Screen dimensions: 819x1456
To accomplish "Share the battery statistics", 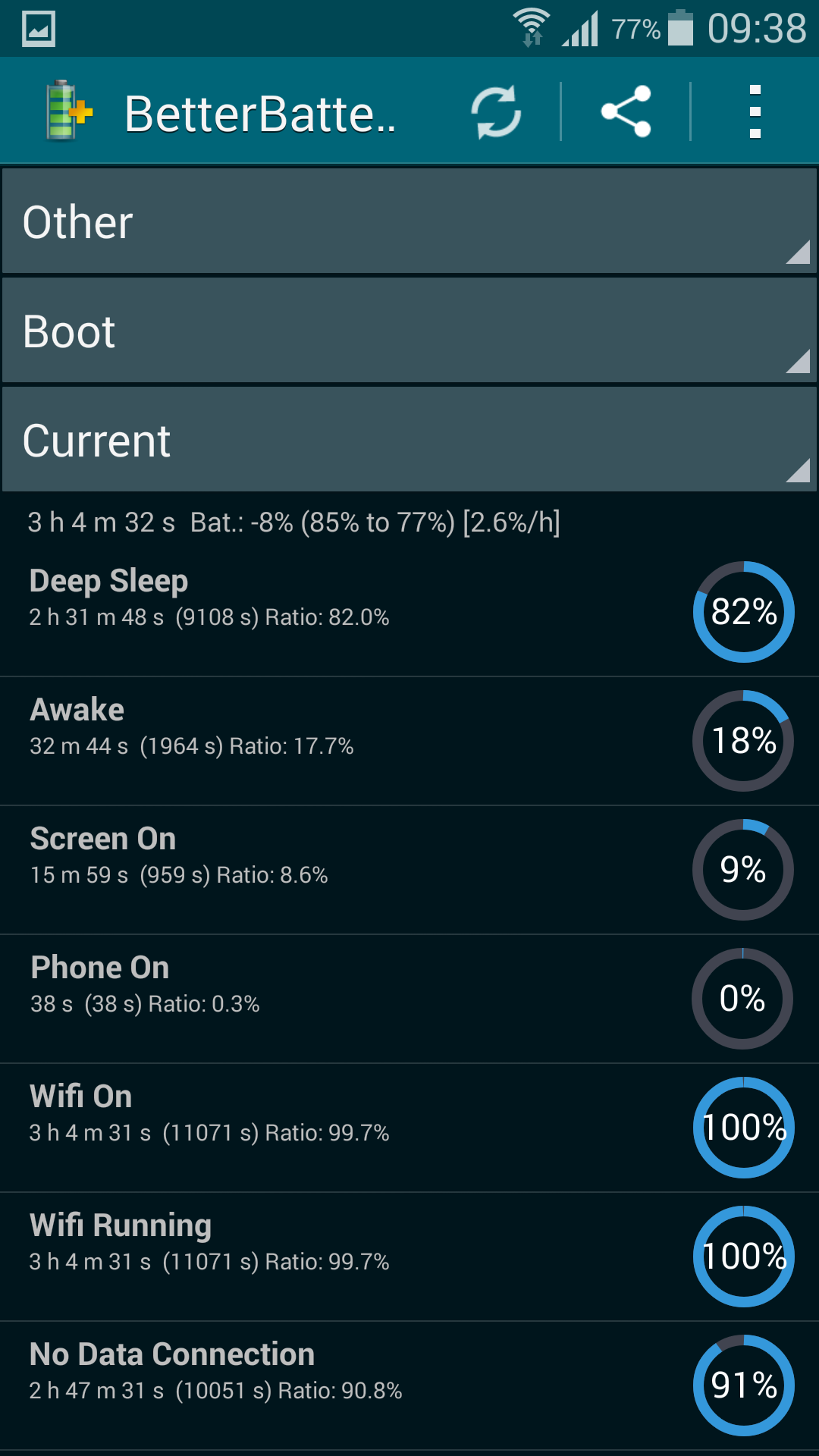I will (626, 112).
